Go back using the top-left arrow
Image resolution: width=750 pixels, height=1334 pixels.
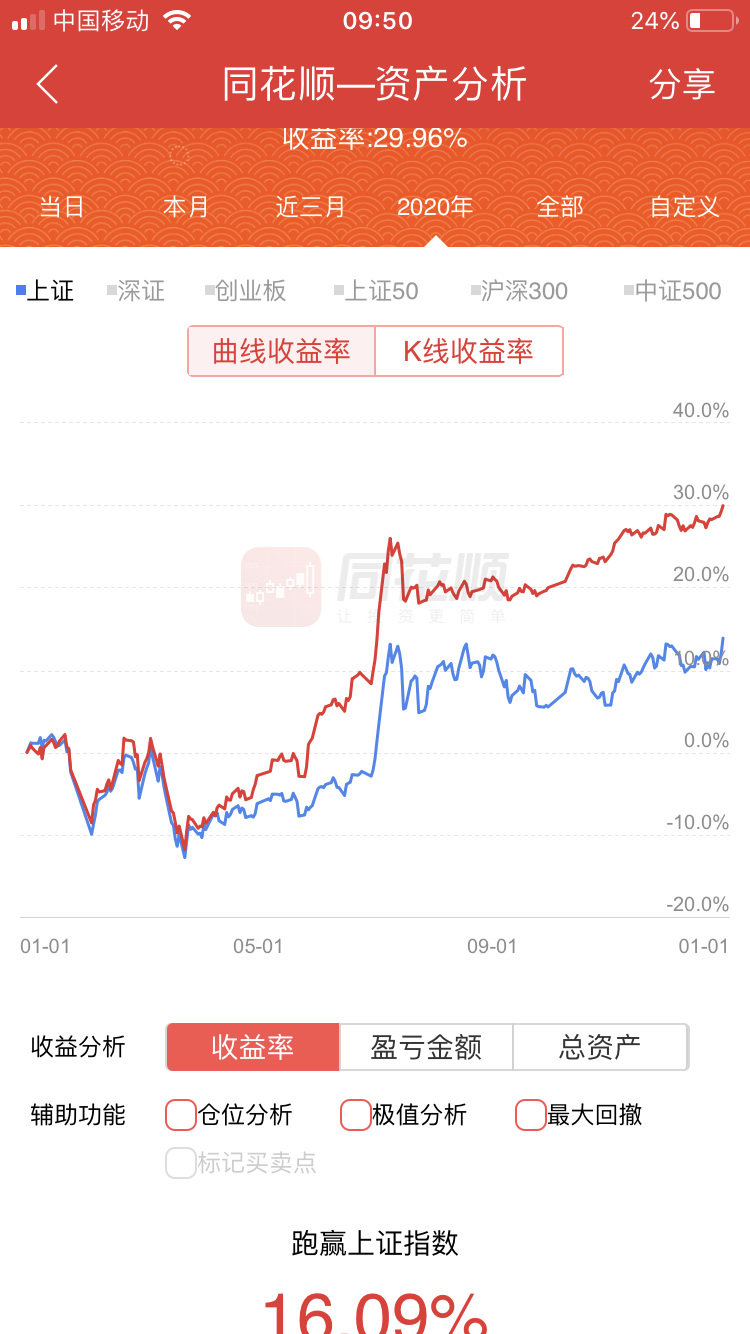click(x=48, y=85)
